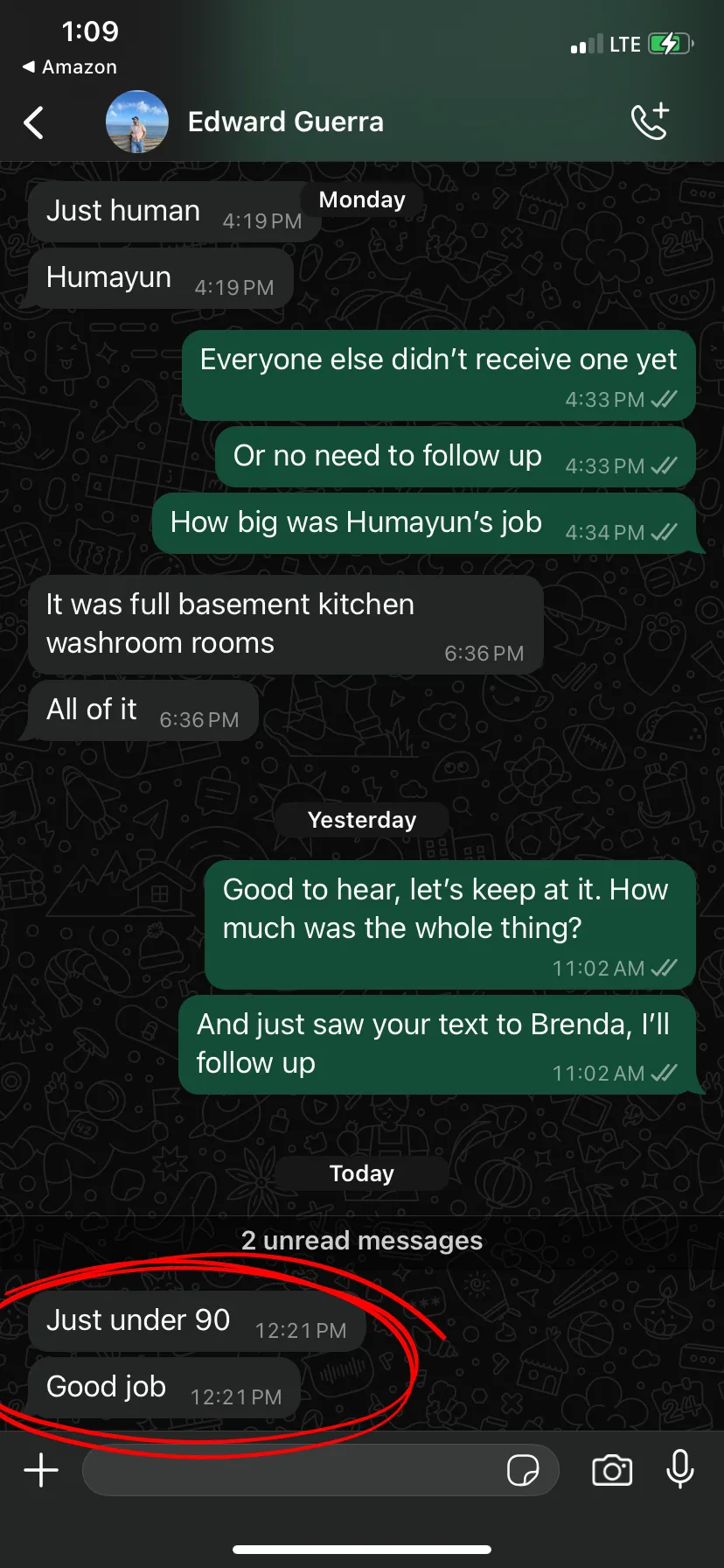Start a call with Edward Guerra
Screen dimensions: 724x1568
click(x=651, y=122)
